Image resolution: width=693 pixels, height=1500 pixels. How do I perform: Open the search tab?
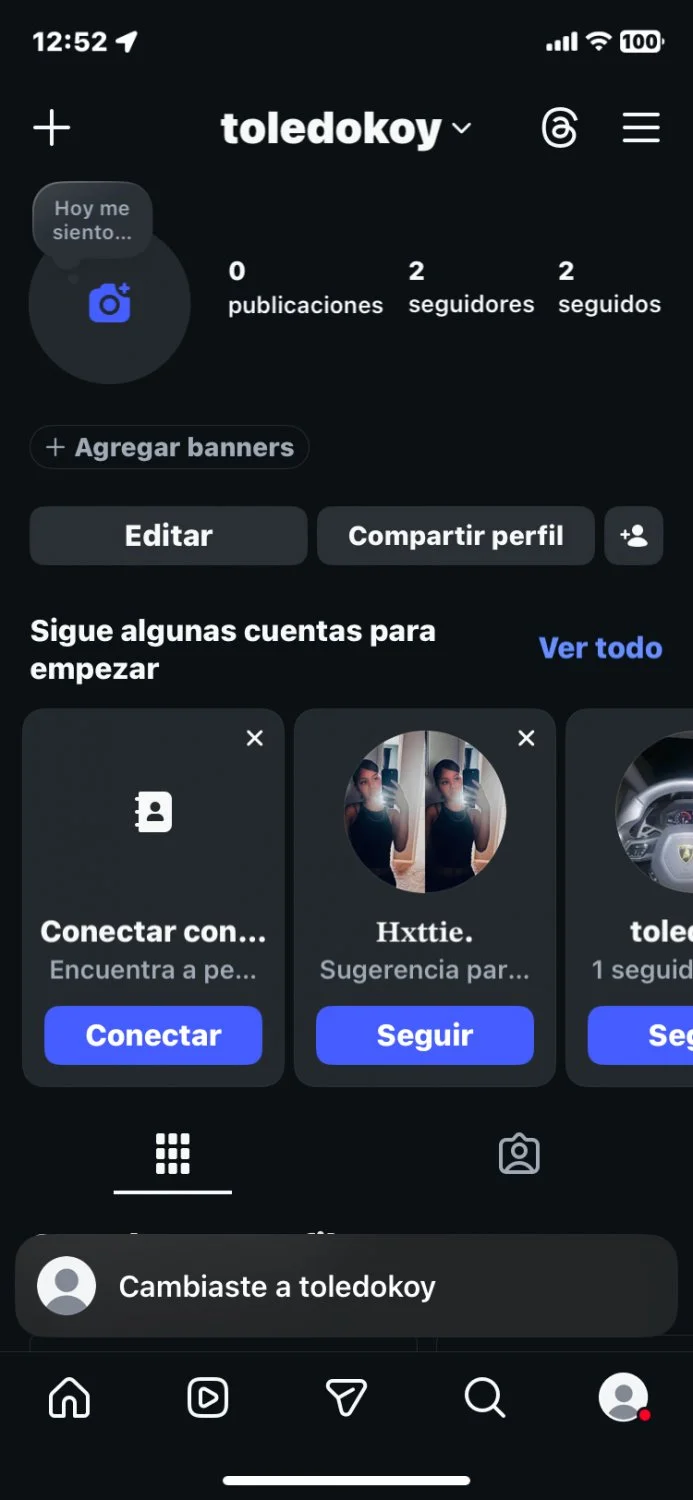coord(485,1397)
